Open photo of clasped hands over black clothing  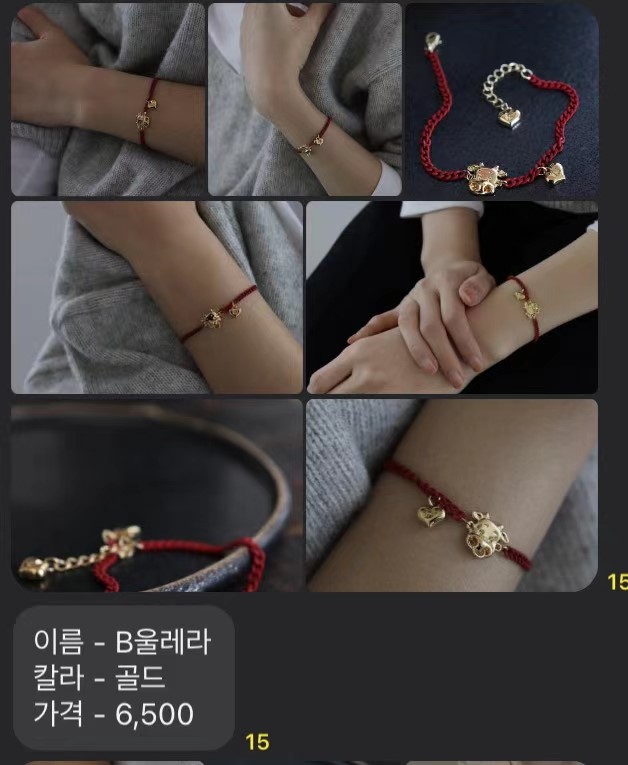[x=451, y=297]
